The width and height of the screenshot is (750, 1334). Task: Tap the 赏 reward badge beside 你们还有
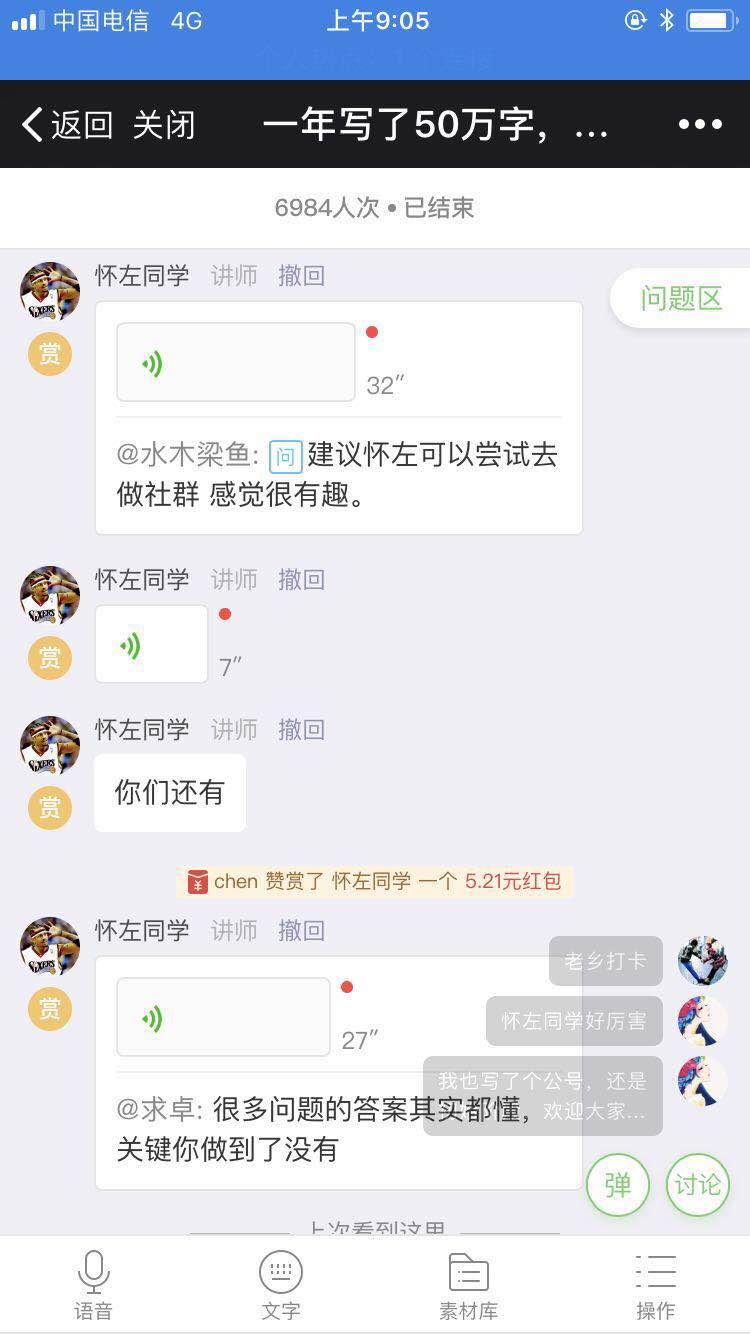[50, 808]
